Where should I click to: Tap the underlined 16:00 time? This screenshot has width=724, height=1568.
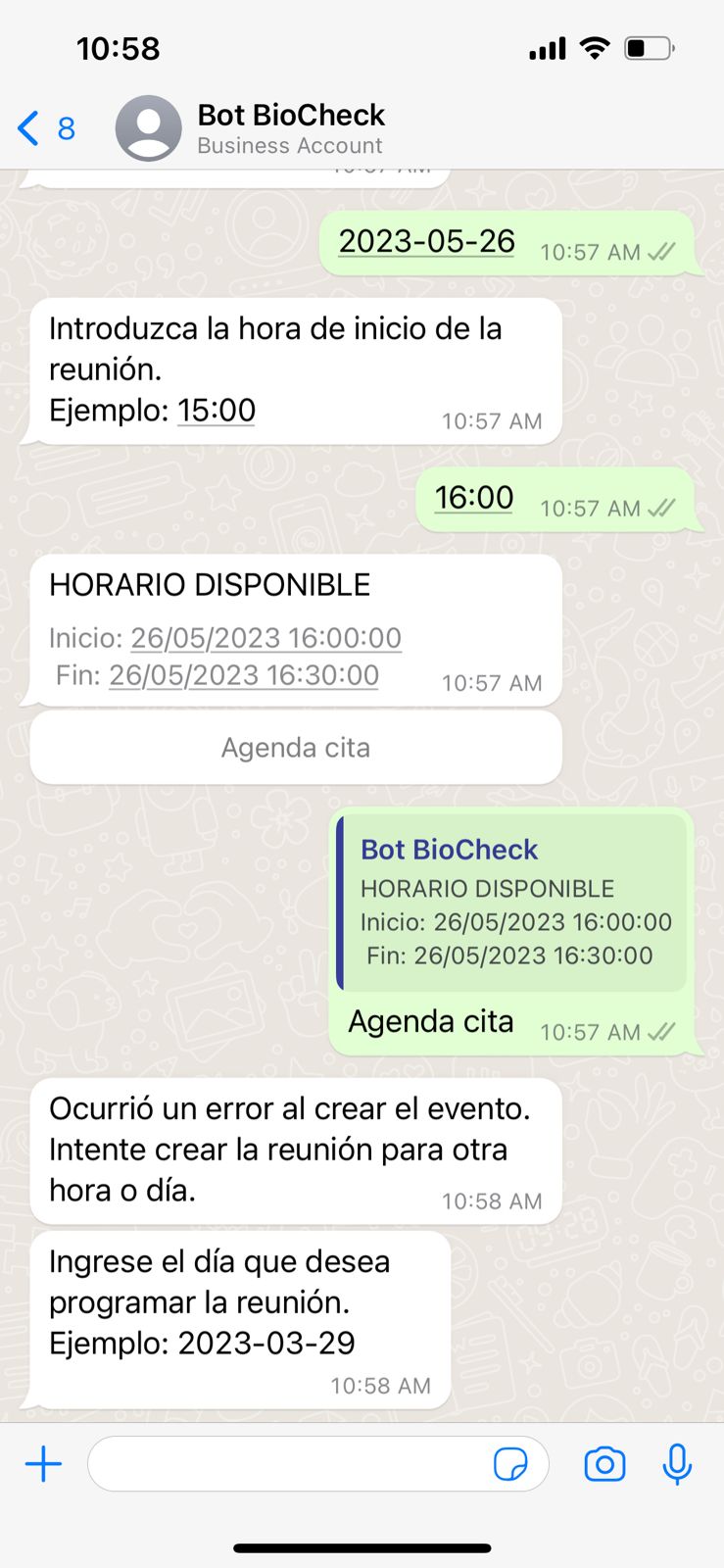[x=474, y=497]
